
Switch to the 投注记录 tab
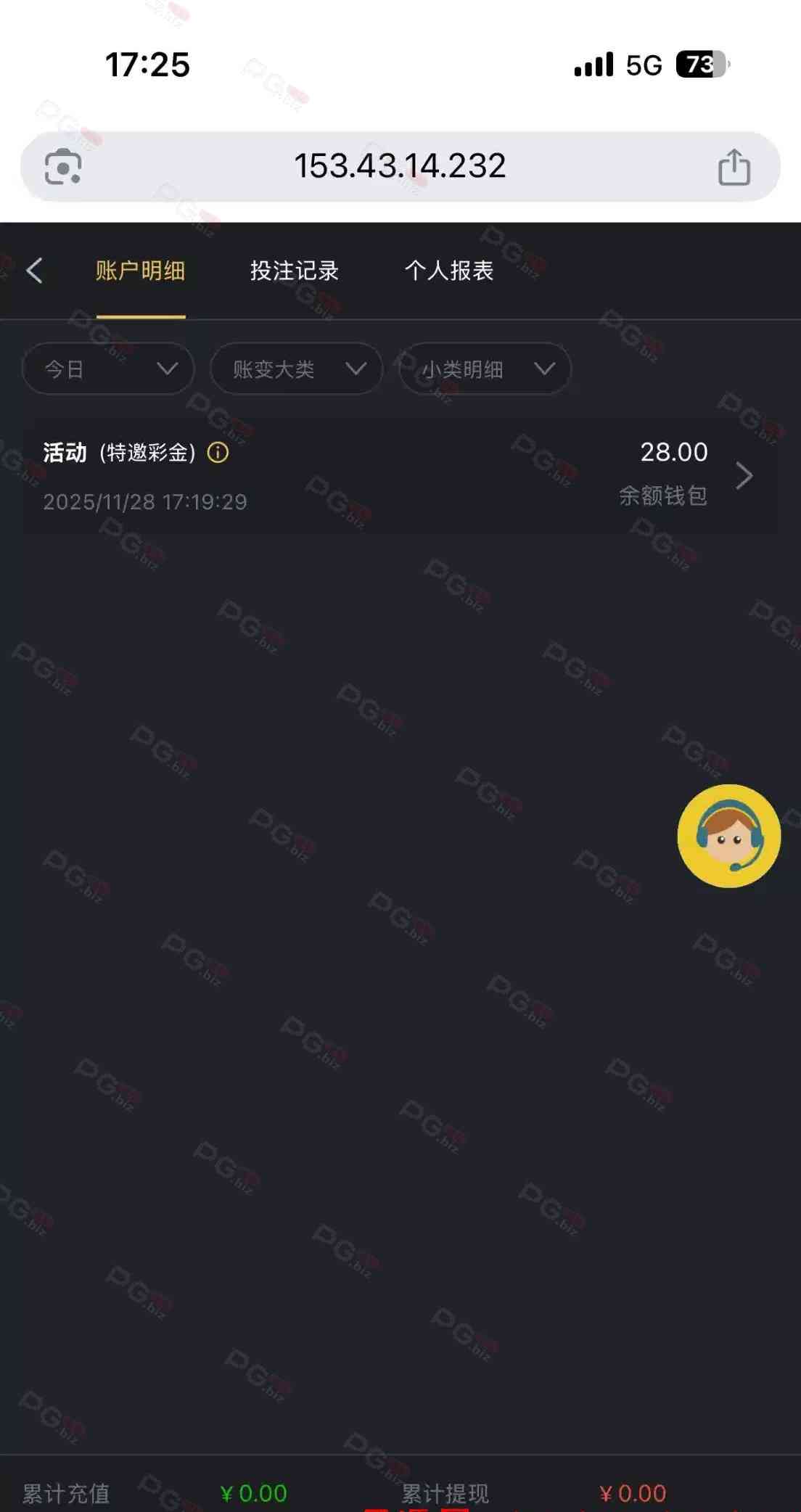[294, 271]
